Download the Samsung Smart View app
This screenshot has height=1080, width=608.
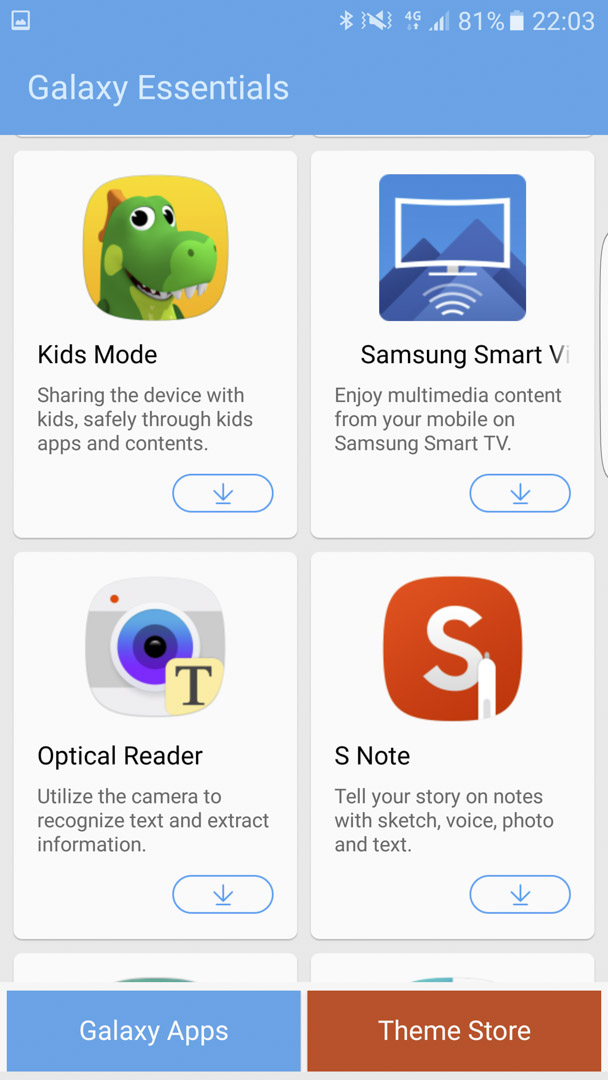[520, 493]
